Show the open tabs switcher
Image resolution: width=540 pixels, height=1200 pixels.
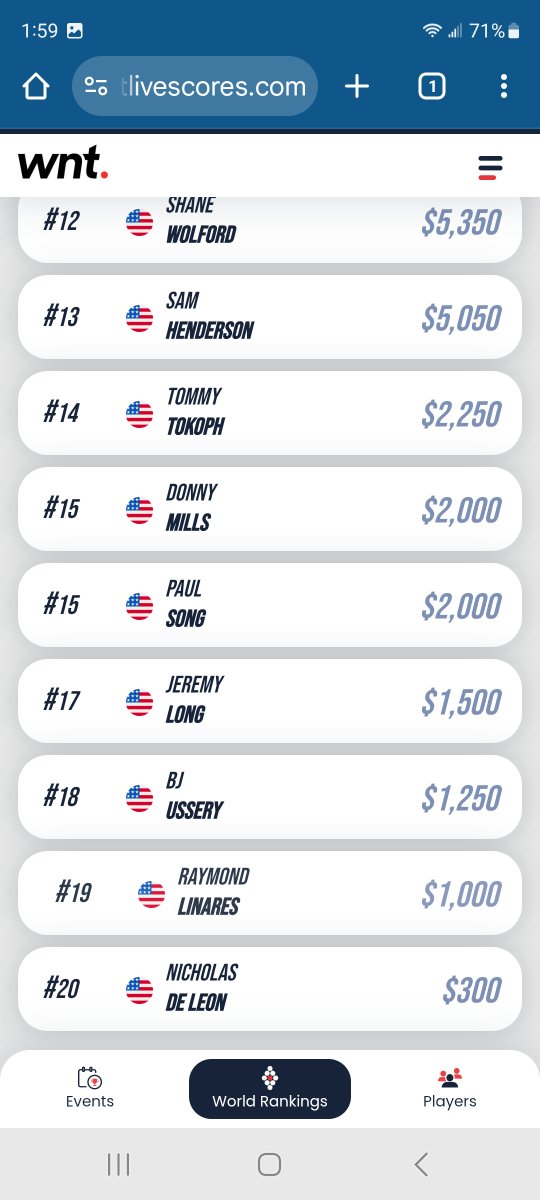(431, 87)
